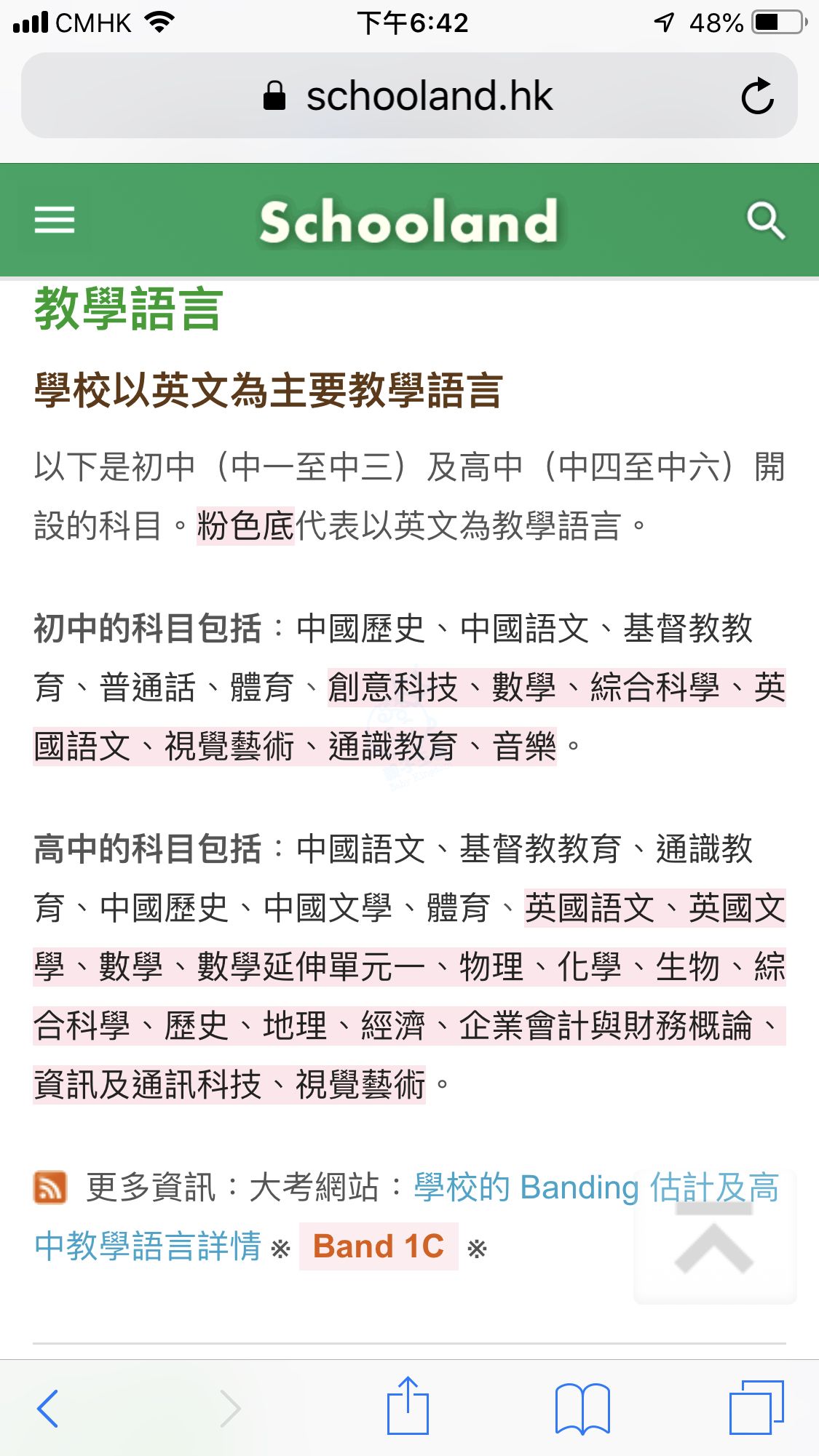Open the hamburger menu

coord(55,220)
